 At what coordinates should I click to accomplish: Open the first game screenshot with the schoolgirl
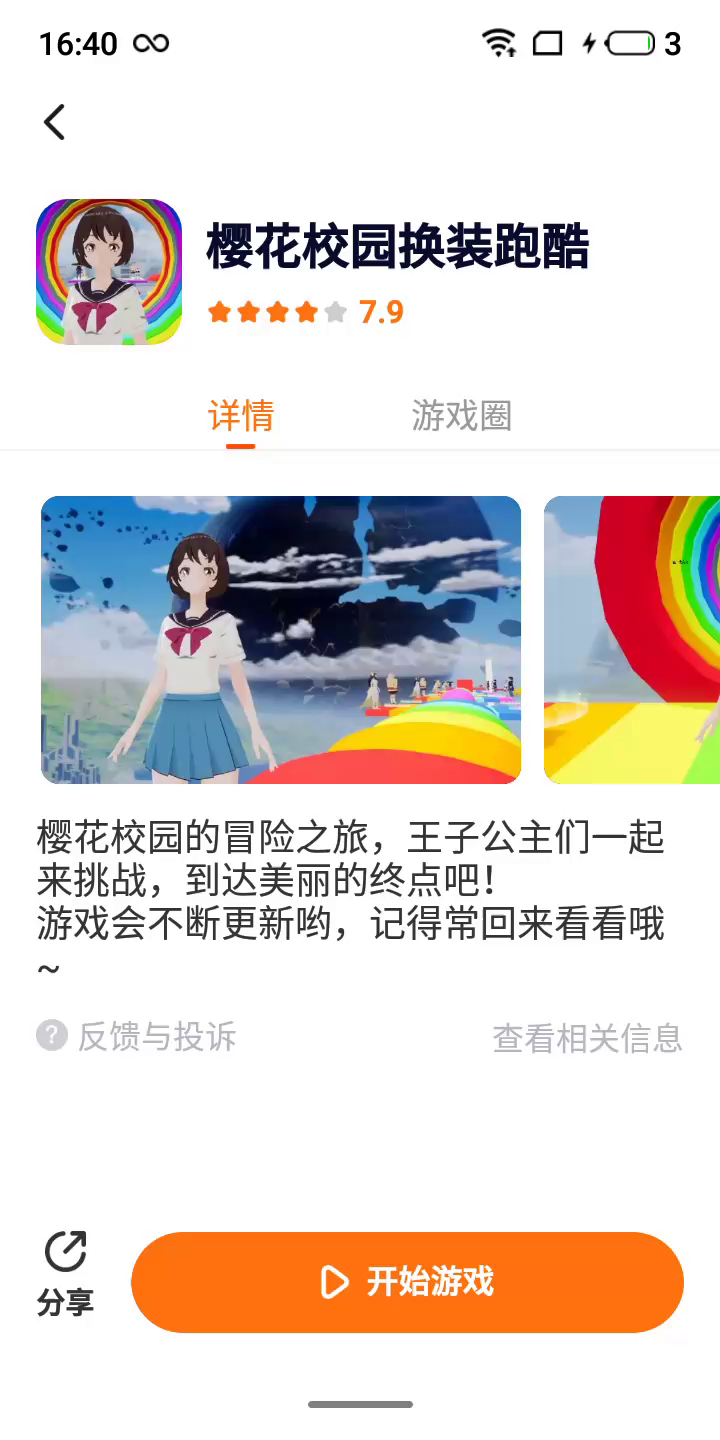281,640
